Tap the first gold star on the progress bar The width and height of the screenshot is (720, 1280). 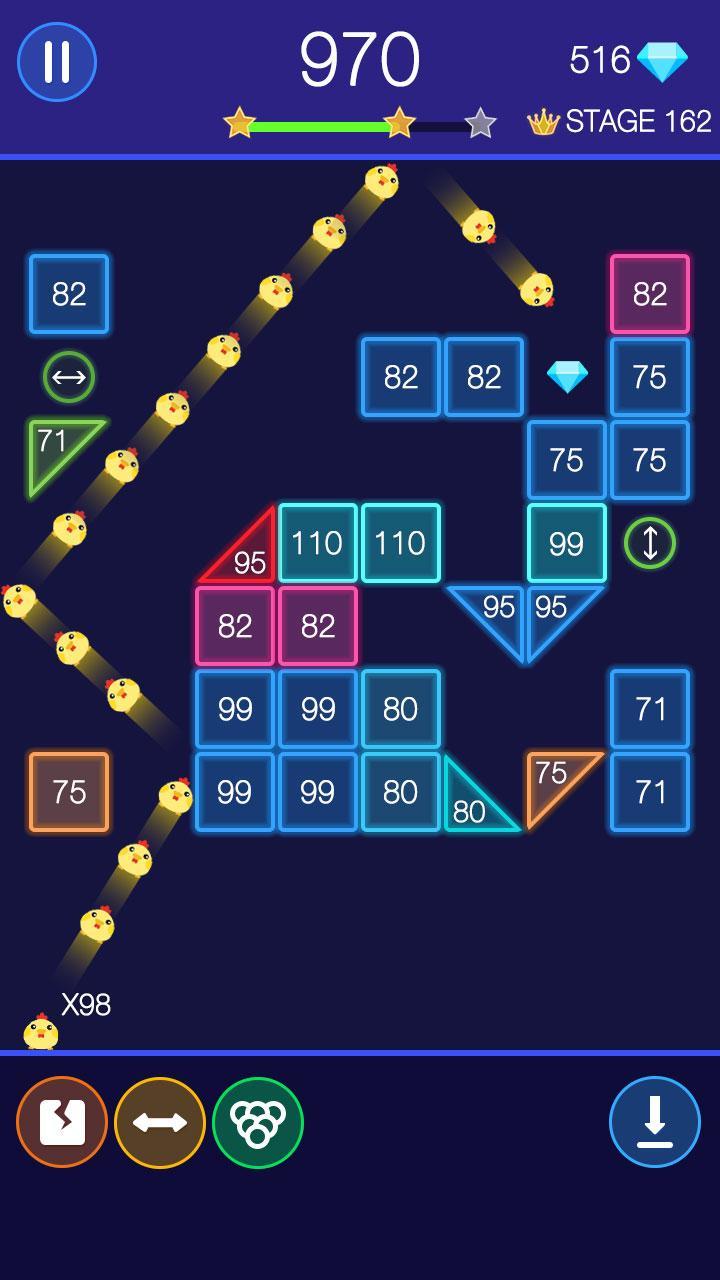click(x=239, y=122)
